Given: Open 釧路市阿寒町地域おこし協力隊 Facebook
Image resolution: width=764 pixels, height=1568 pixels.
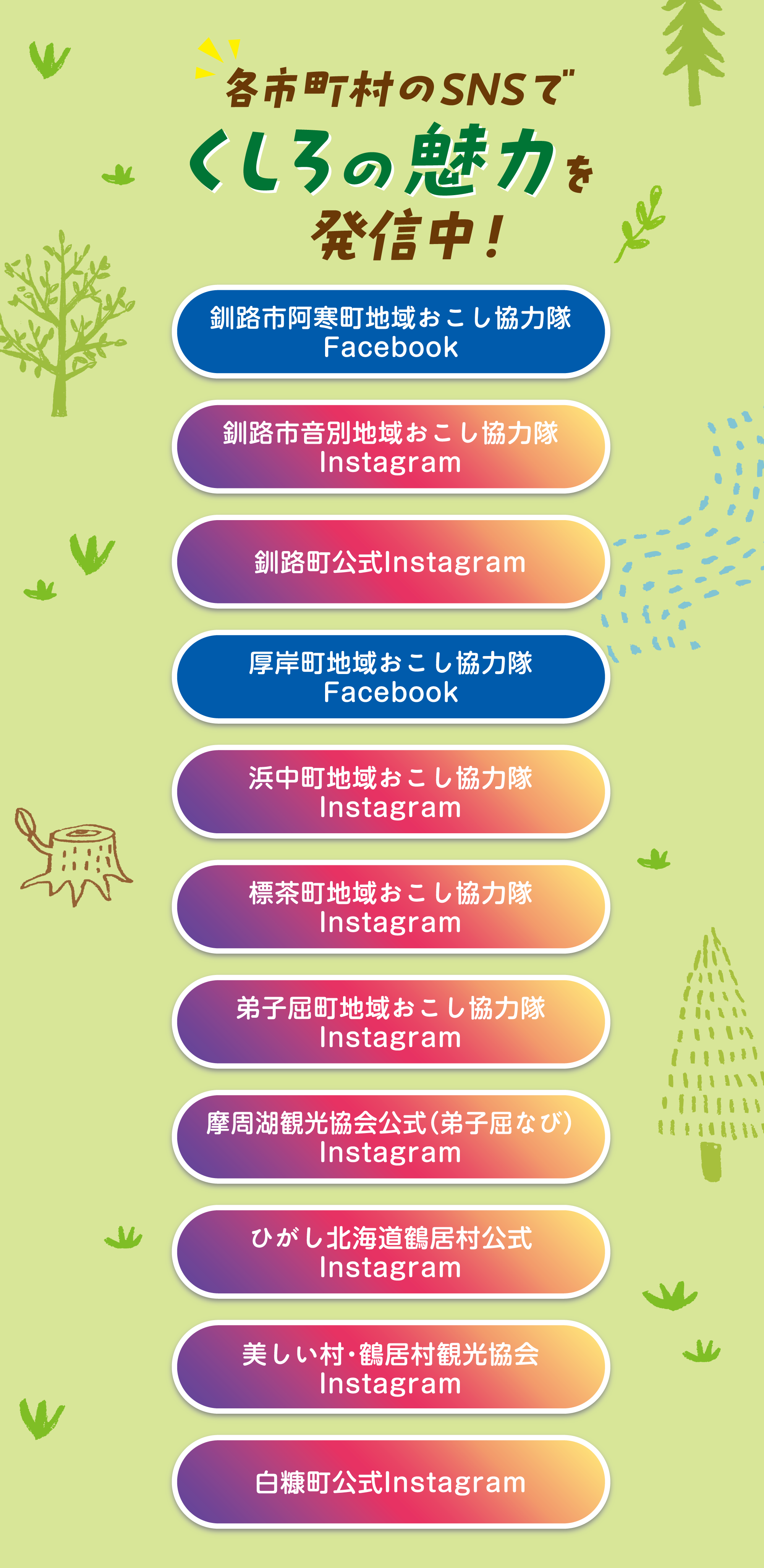Looking at the screenshot, I should (x=391, y=332).
